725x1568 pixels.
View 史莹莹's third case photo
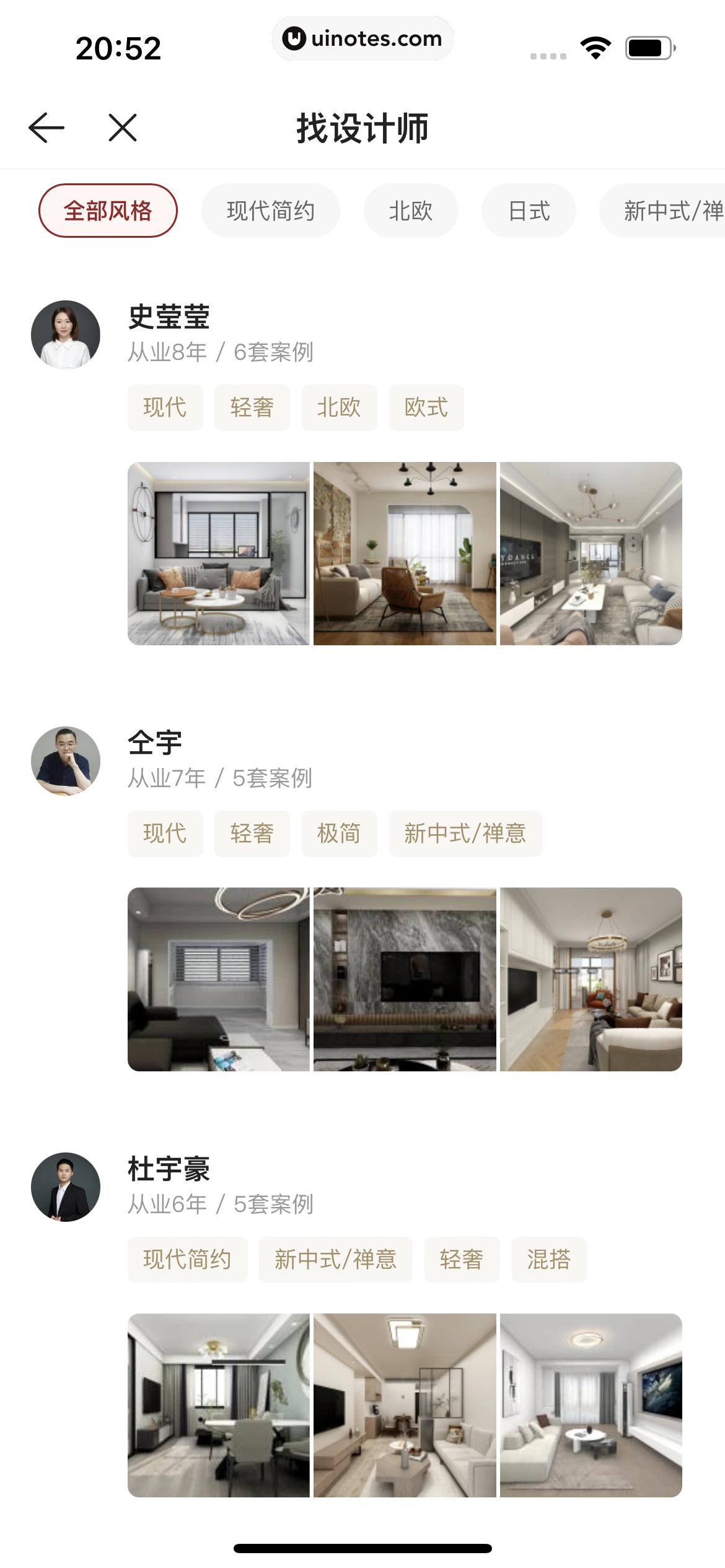tap(591, 554)
